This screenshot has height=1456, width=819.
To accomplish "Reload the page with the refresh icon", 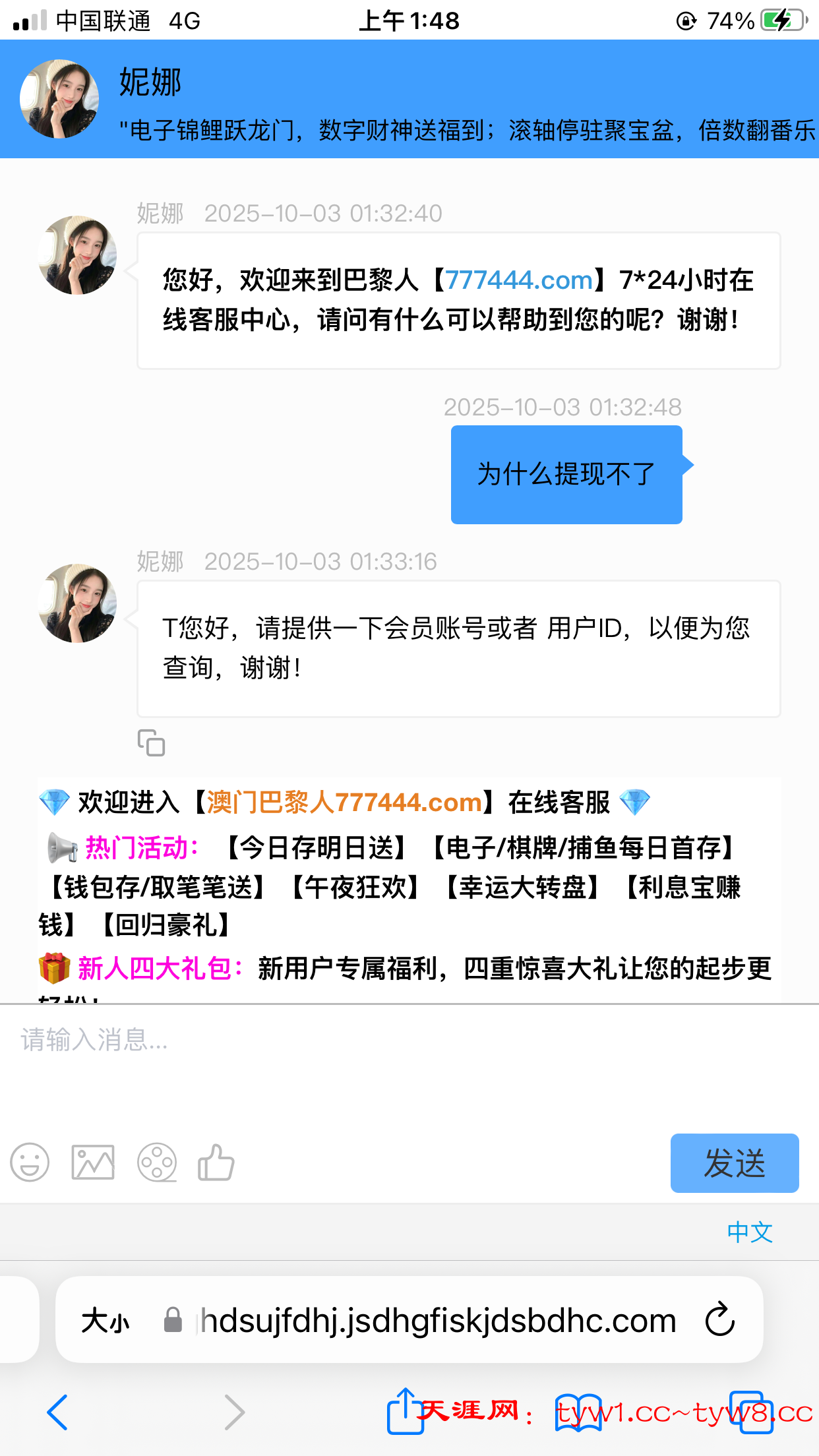I will 719,1319.
